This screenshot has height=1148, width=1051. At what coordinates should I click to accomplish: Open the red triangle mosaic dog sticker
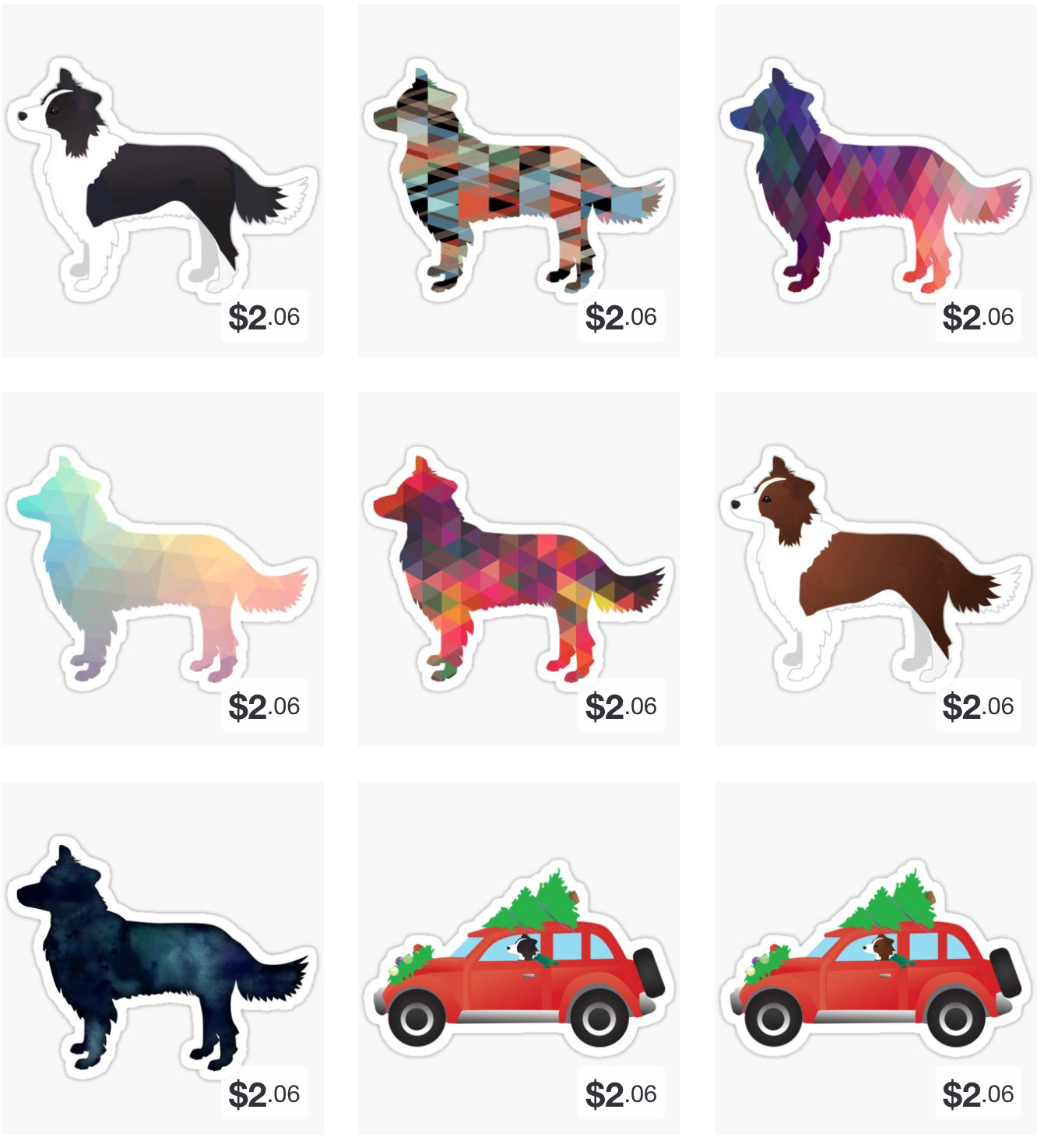[x=518, y=569]
